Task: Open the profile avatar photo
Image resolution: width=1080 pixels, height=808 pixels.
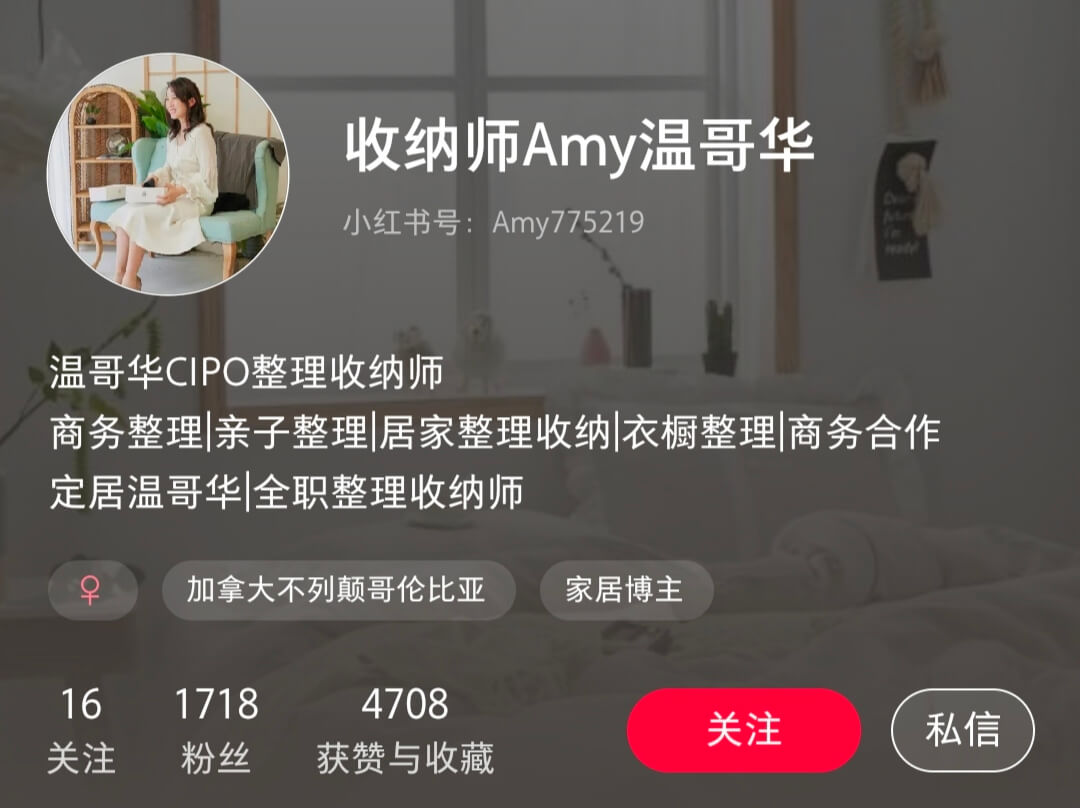Action: click(167, 175)
